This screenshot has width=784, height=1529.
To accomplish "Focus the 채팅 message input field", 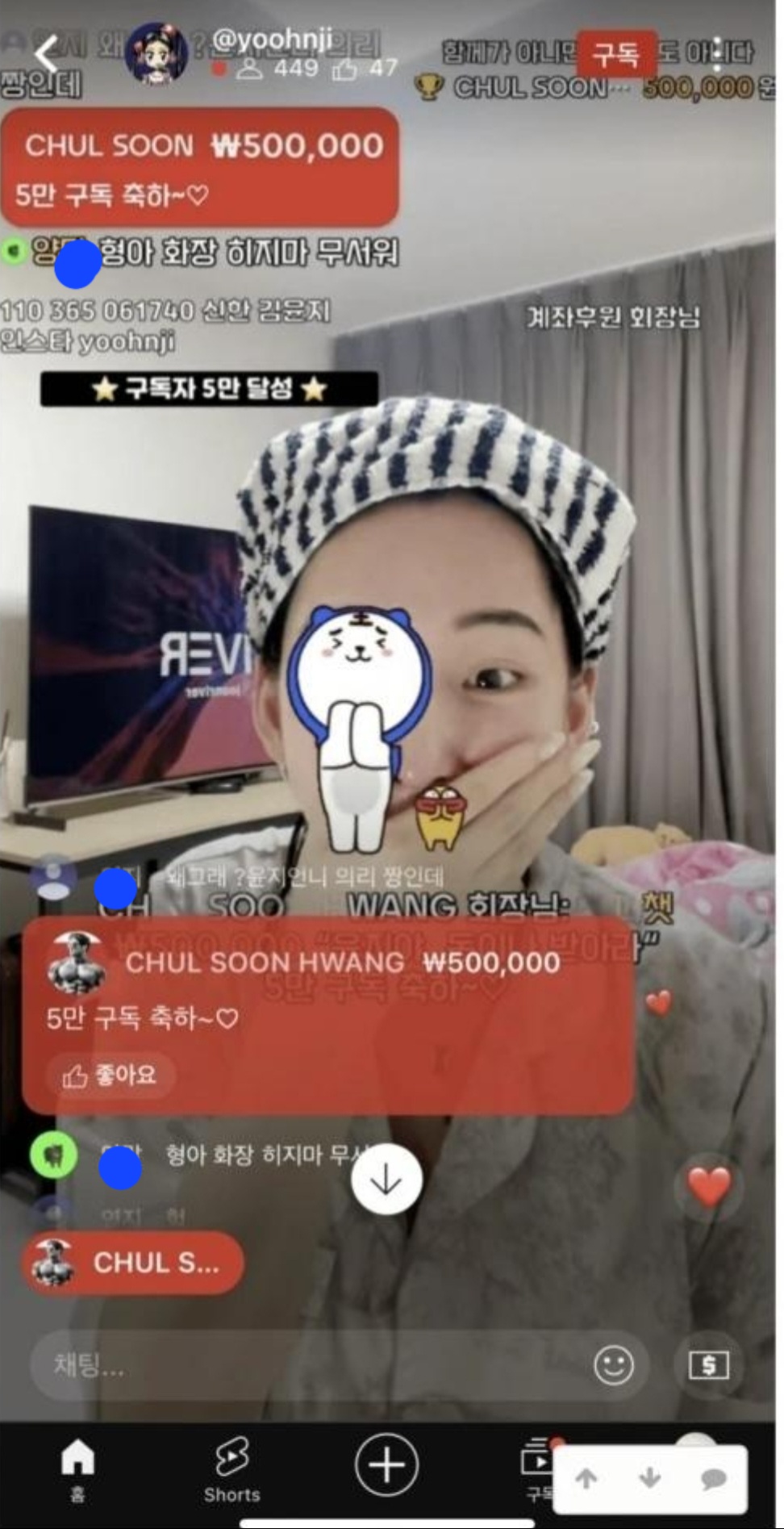I will pos(307,1365).
